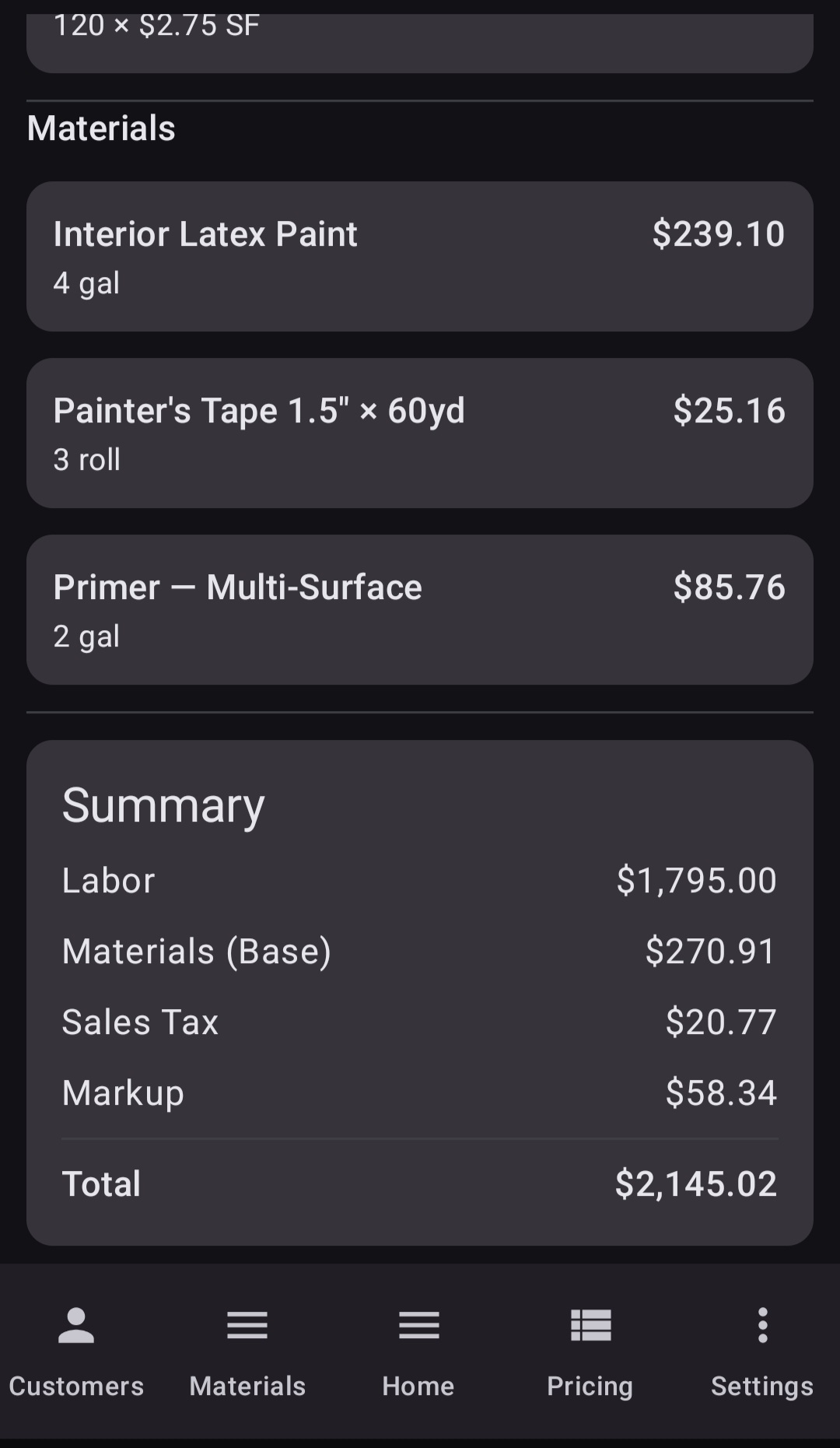The width and height of the screenshot is (840, 1448).
Task: Open the Customers section
Action: click(x=75, y=1354)
